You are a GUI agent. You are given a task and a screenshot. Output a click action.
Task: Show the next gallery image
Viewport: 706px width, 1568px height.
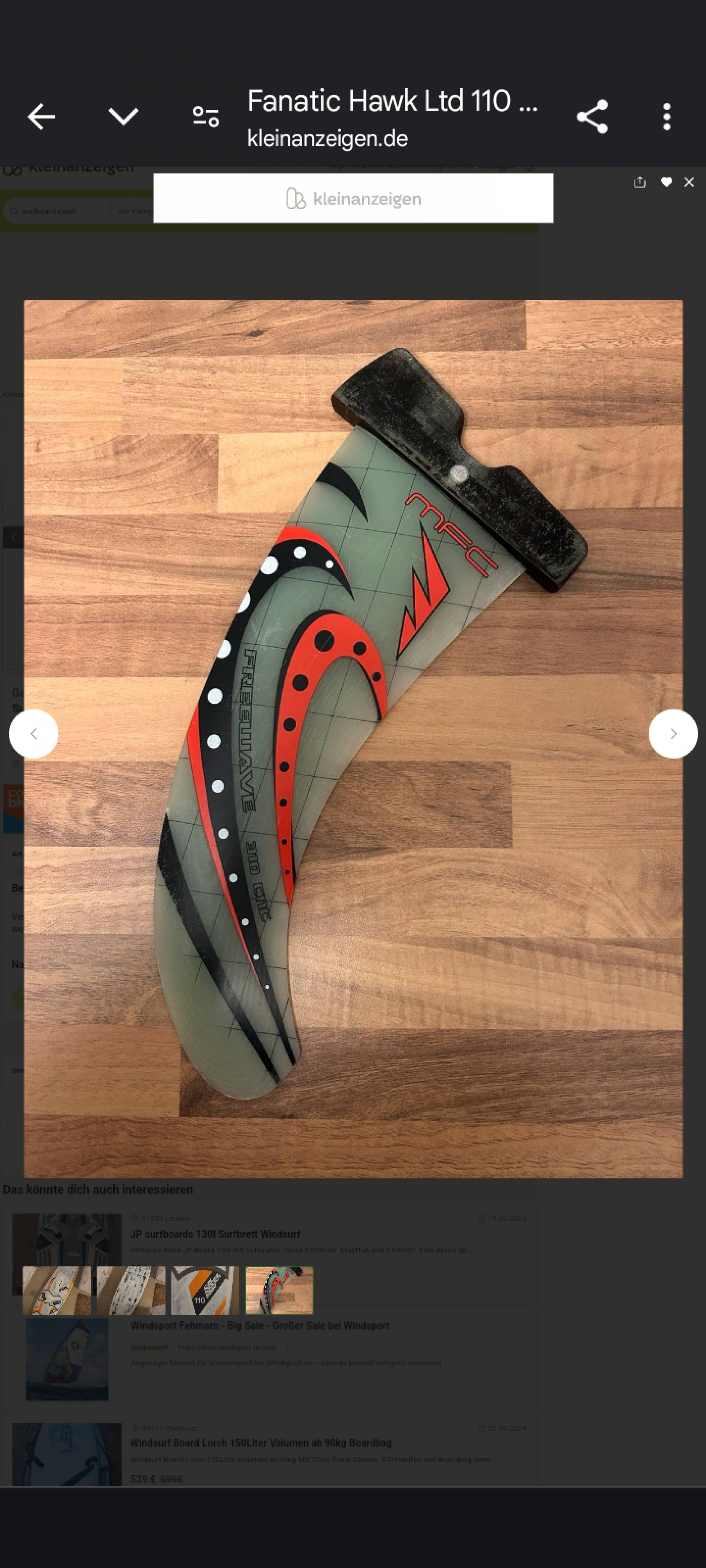(672, 734)
